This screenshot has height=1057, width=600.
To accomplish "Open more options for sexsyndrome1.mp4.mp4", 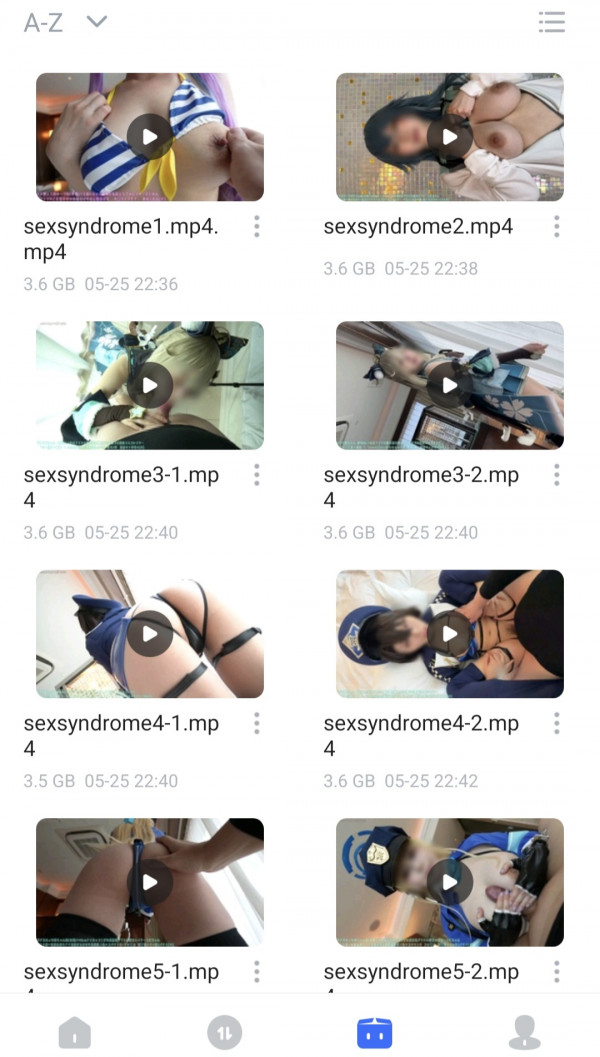I will point(257,226).
